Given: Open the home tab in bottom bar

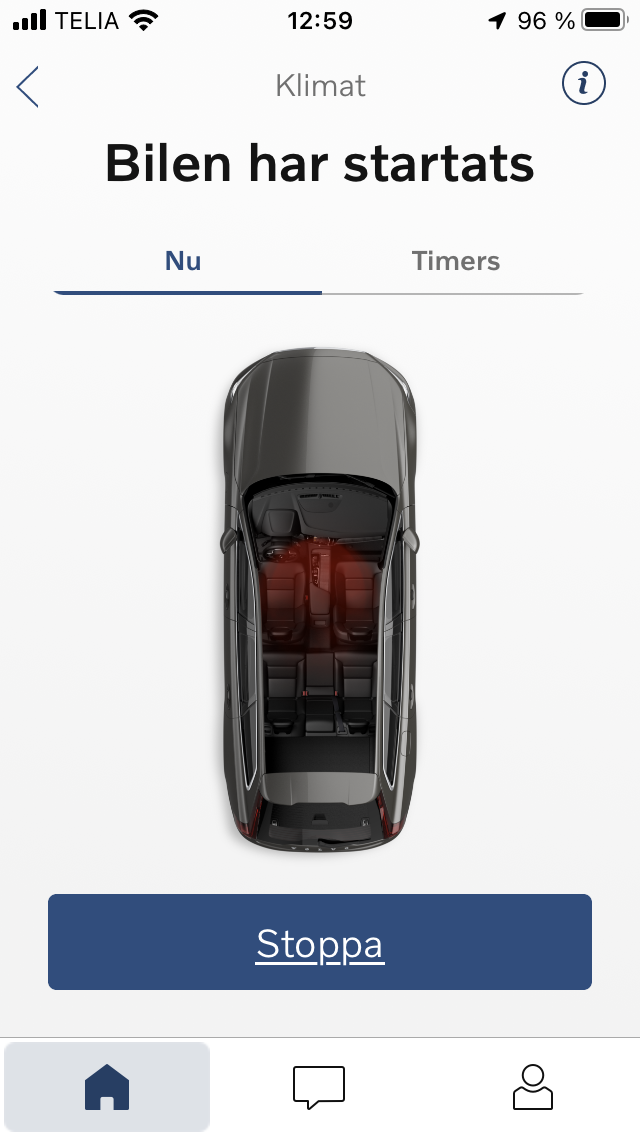Looking at the screenshot, I should (x=107, y=1087).
